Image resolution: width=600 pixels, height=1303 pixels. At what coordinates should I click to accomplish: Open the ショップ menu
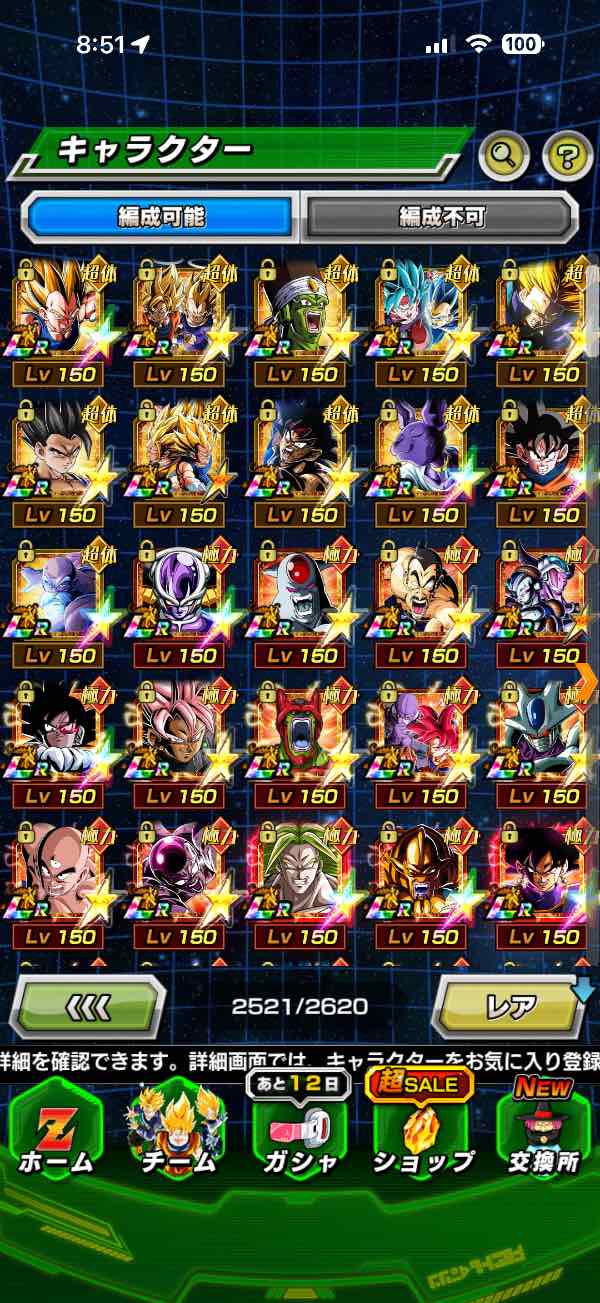pos(421,1130)
